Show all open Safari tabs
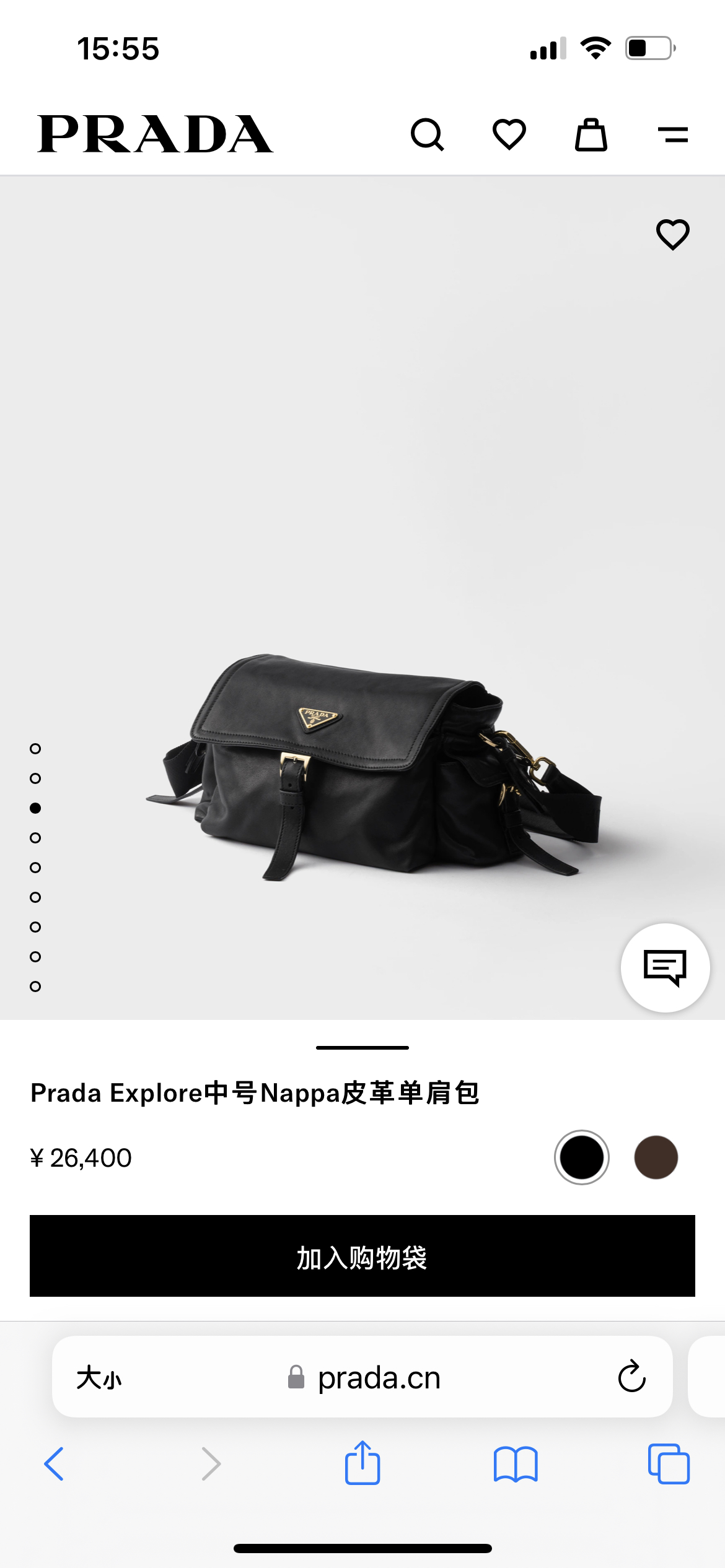This screenshot has width=725, height=1568. pyautogui.click(x=669, y=1464)
